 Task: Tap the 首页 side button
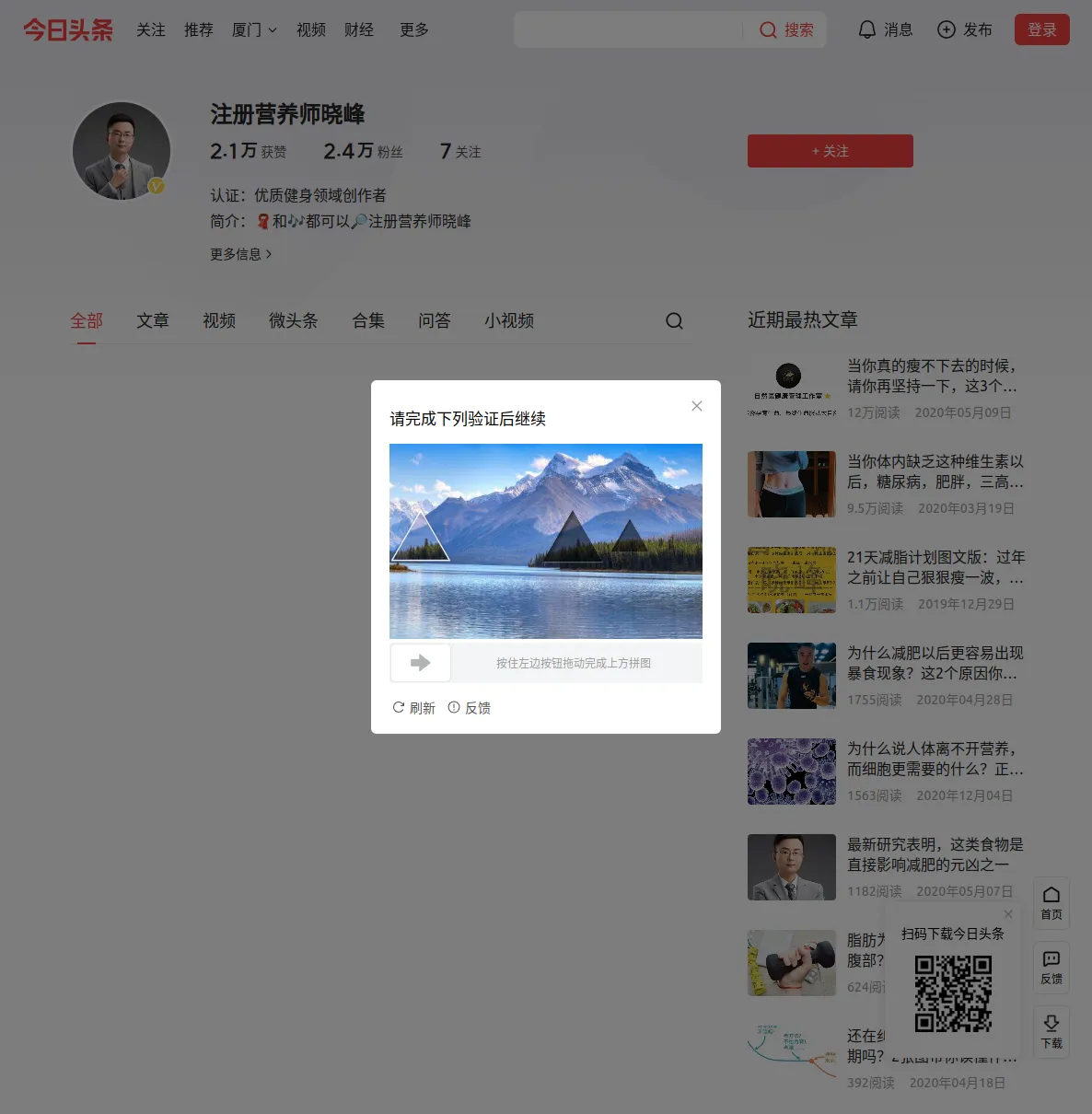tap(1051, 902)
